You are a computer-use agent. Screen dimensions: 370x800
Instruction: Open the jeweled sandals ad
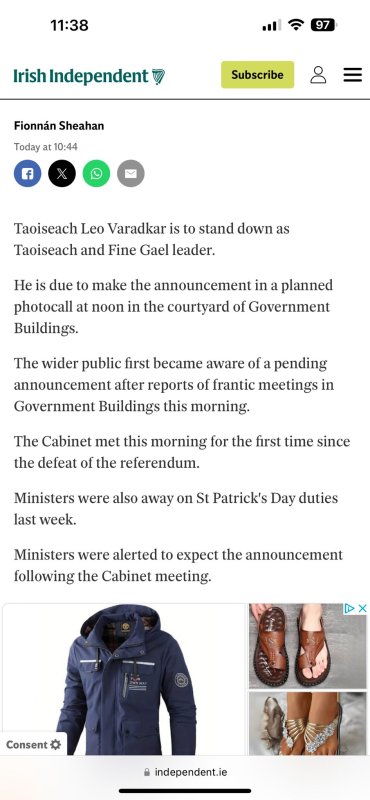[x=308, y=723]
